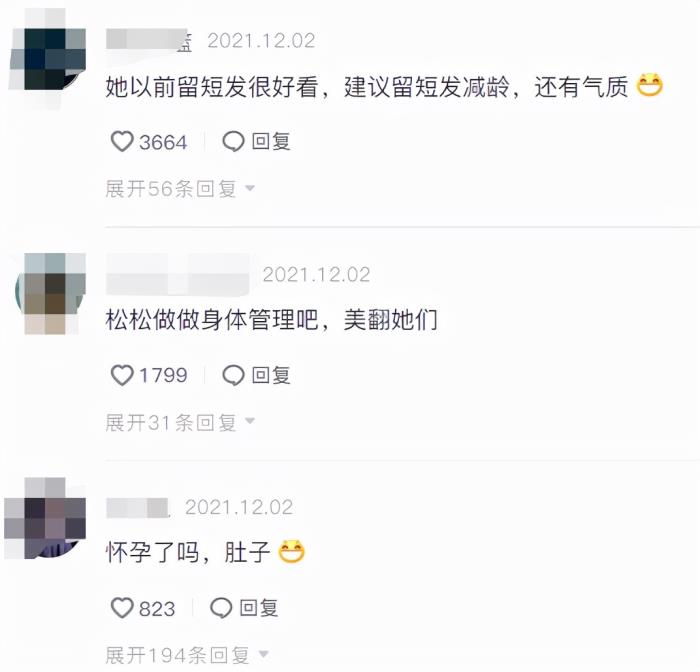
Task: Open avatar of the short hair commenter
Action: [x=50, y=61]
